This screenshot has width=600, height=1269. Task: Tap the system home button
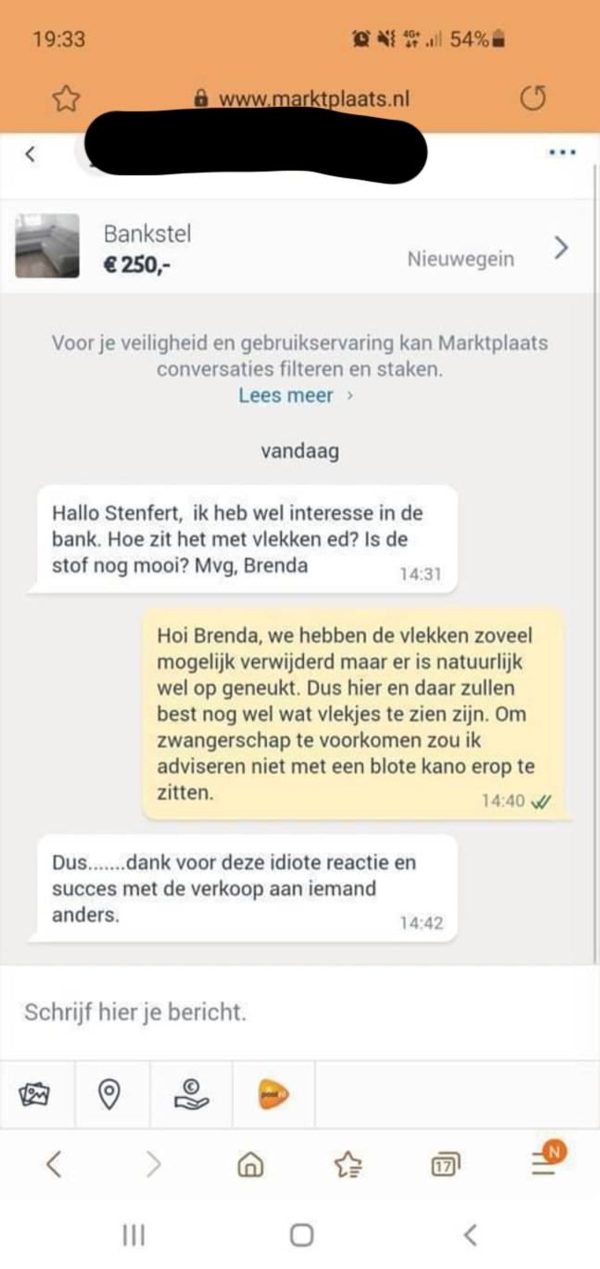pos(301,1235)
